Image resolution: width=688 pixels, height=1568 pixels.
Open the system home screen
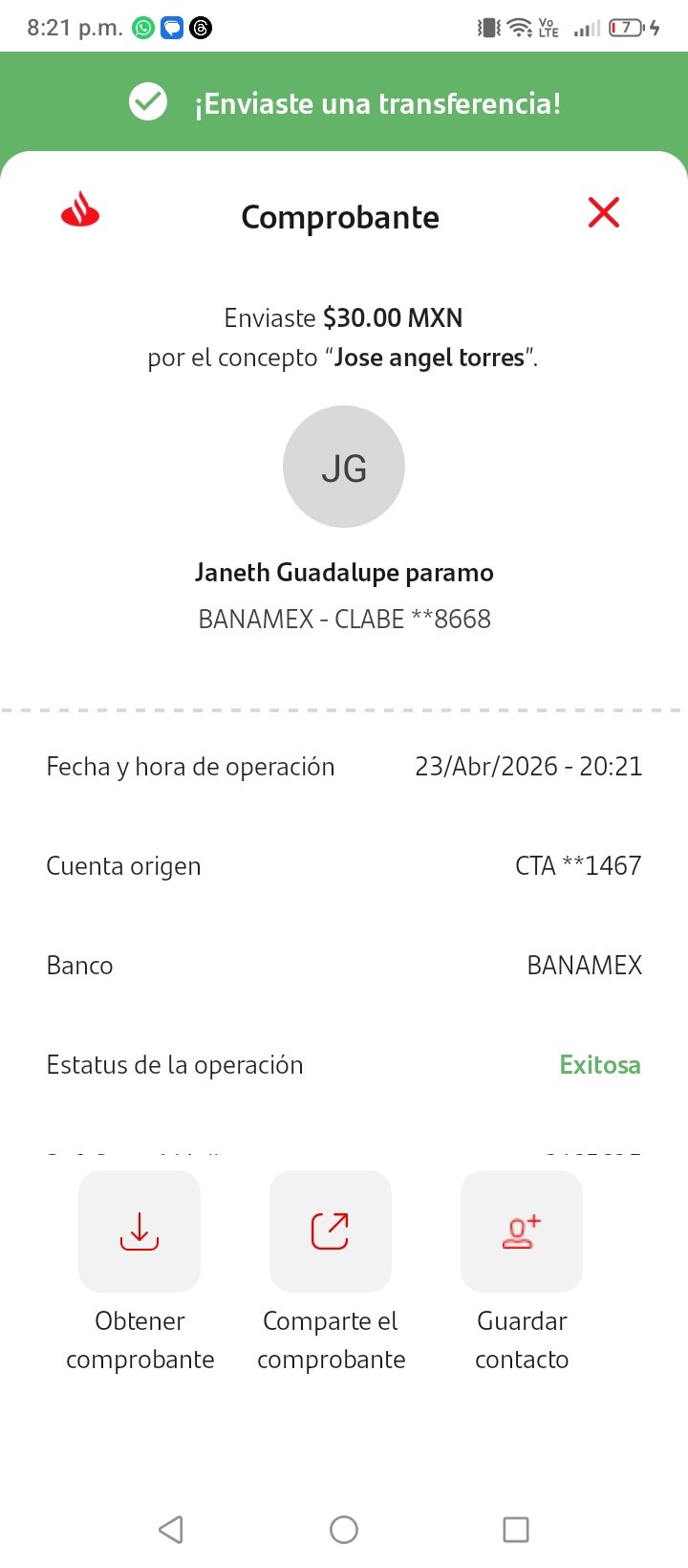click(344, 1530)
